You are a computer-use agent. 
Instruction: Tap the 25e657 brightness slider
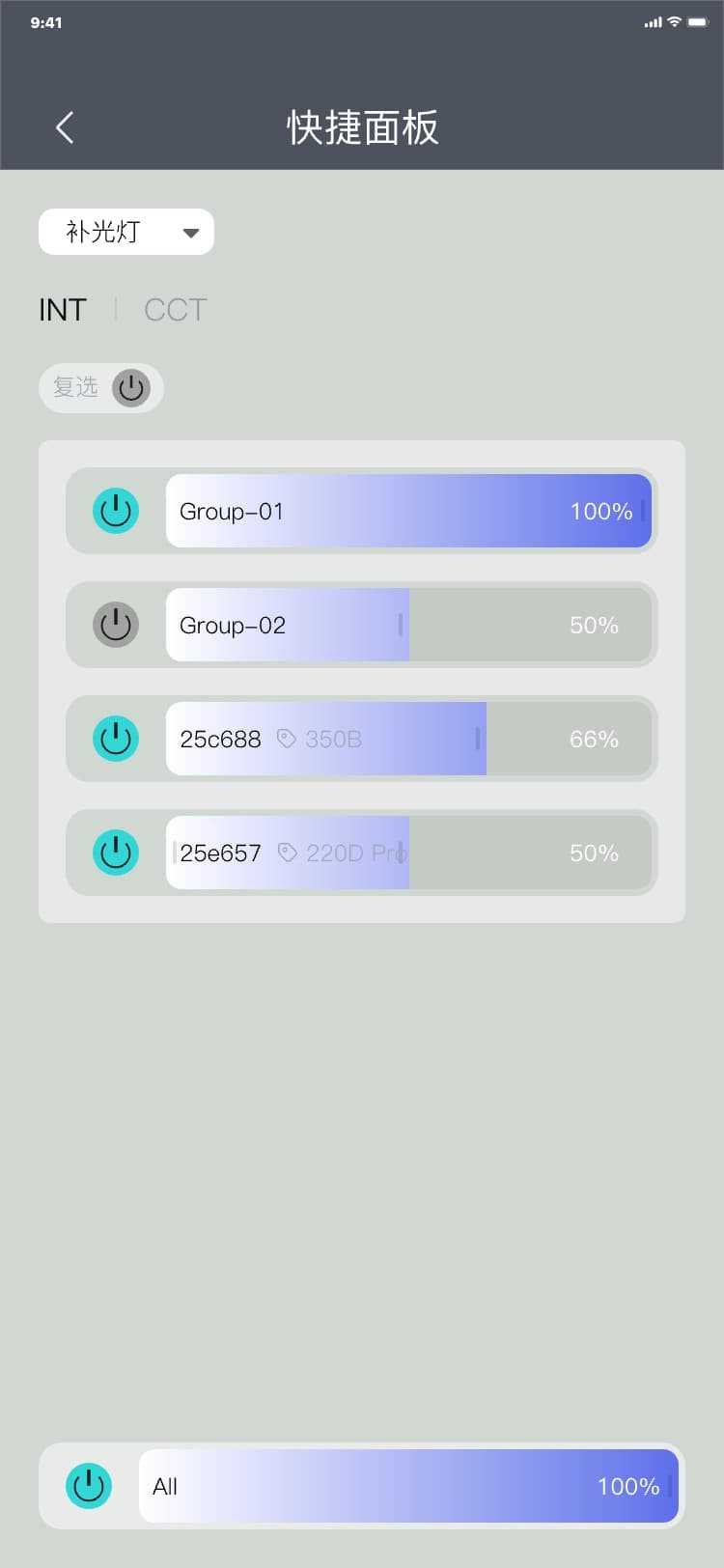[408, 853]
